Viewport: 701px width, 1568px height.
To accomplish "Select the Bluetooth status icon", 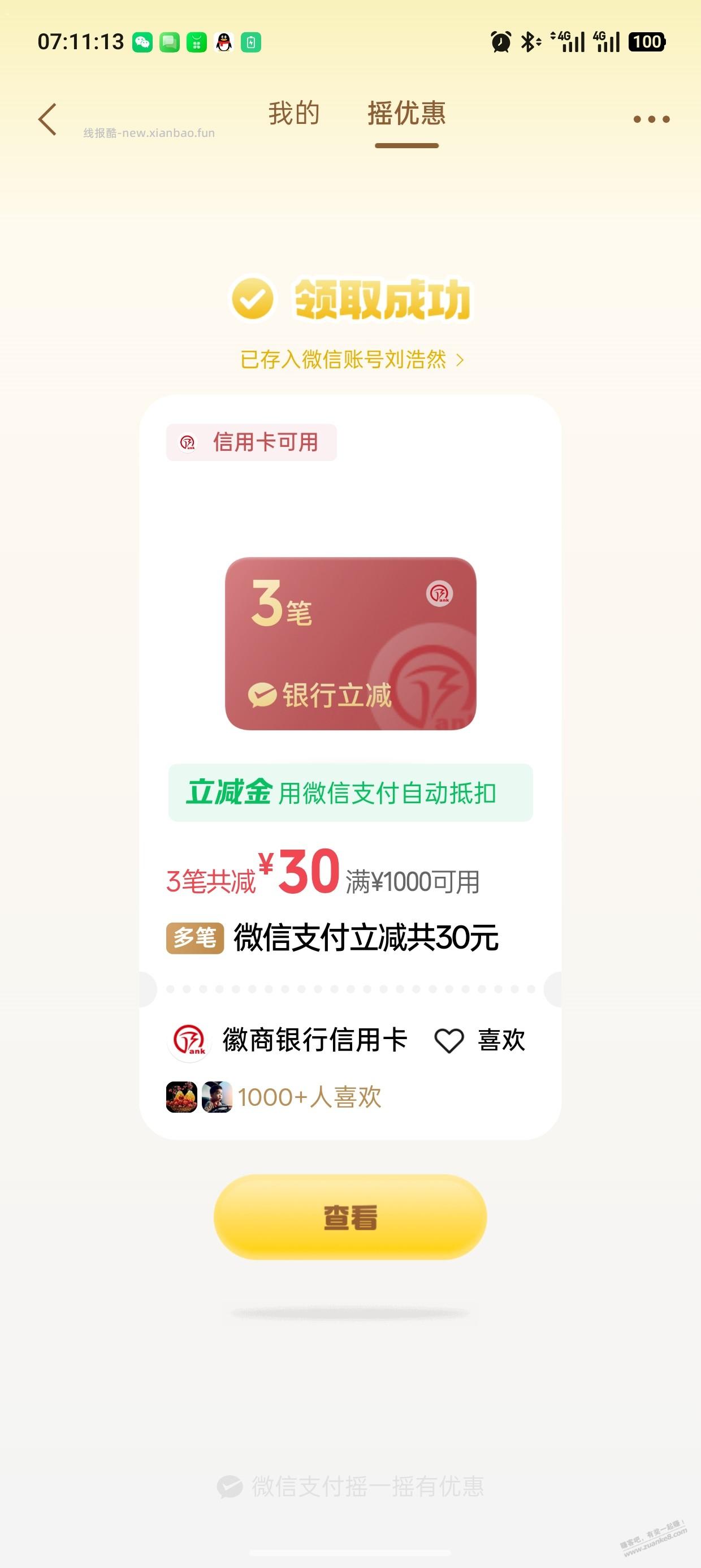I will (x=529, y=41).
